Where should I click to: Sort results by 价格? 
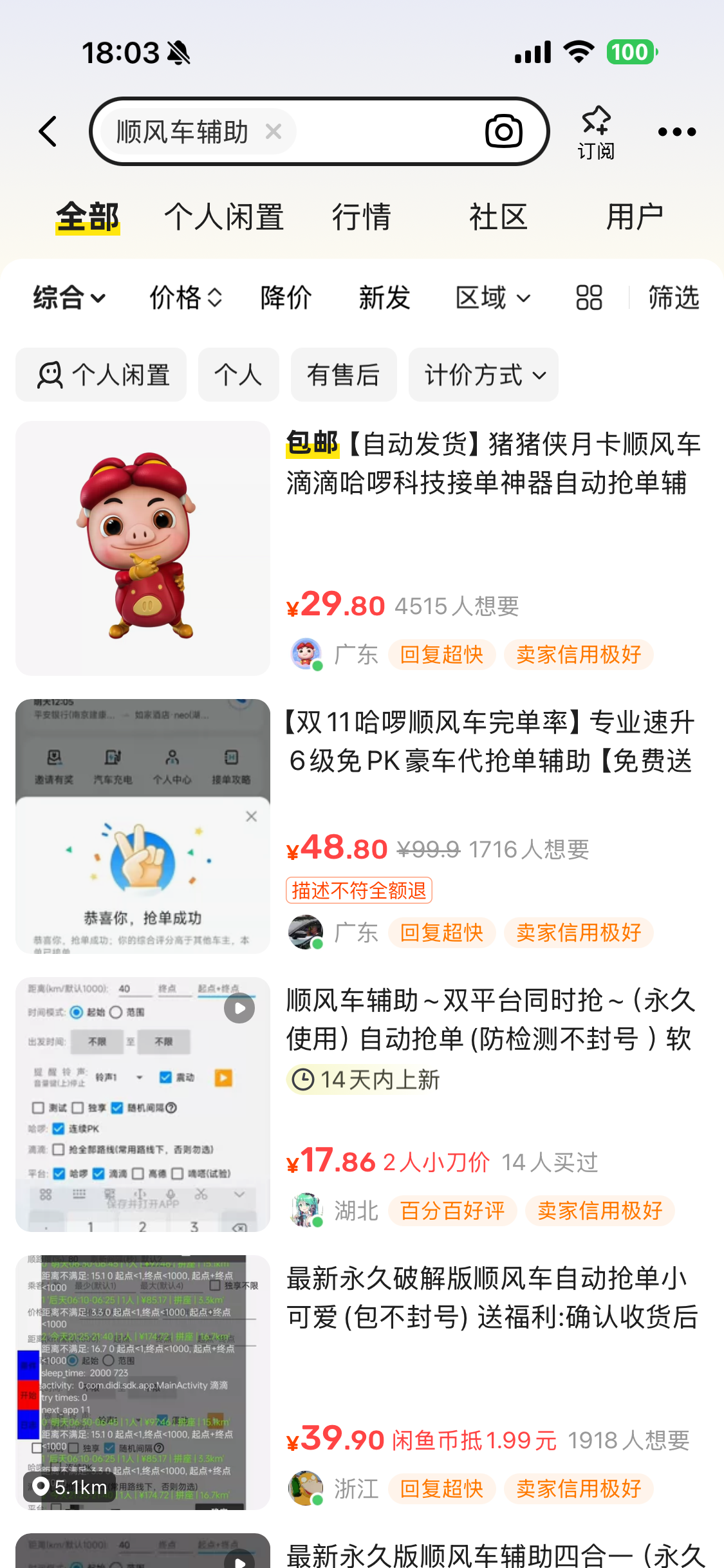tap(186, 298)
